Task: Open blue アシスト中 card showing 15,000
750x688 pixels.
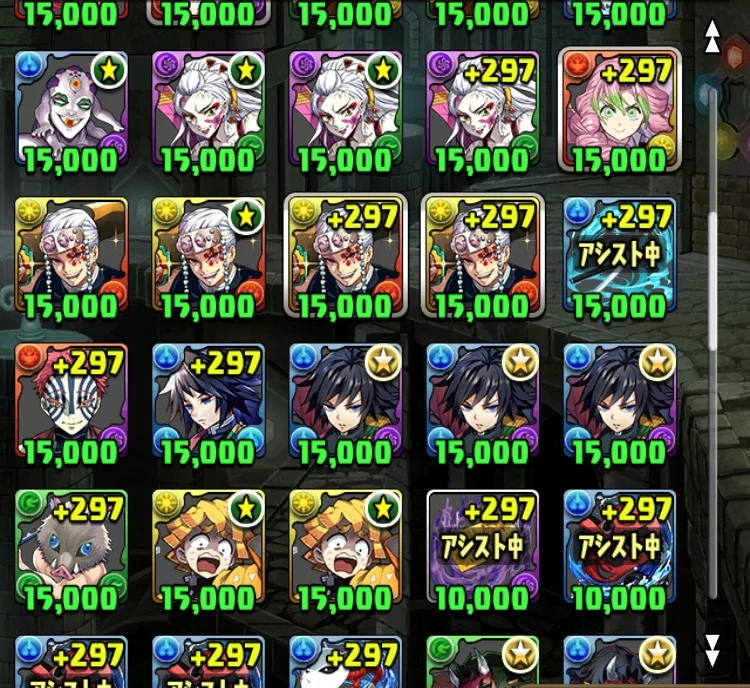Action: (620, 254)
